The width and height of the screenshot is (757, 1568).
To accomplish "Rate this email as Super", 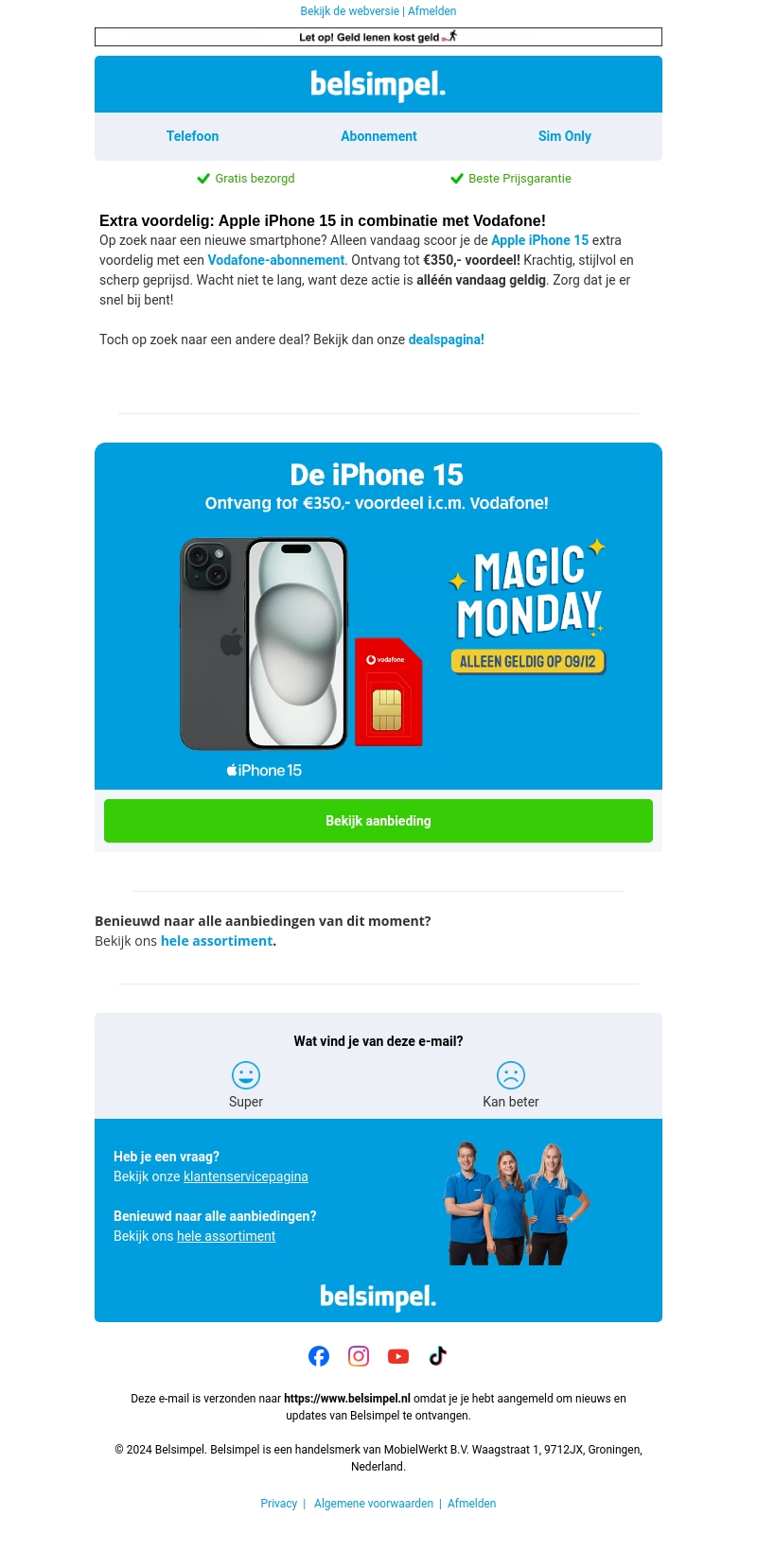I will pos(246,1083).
